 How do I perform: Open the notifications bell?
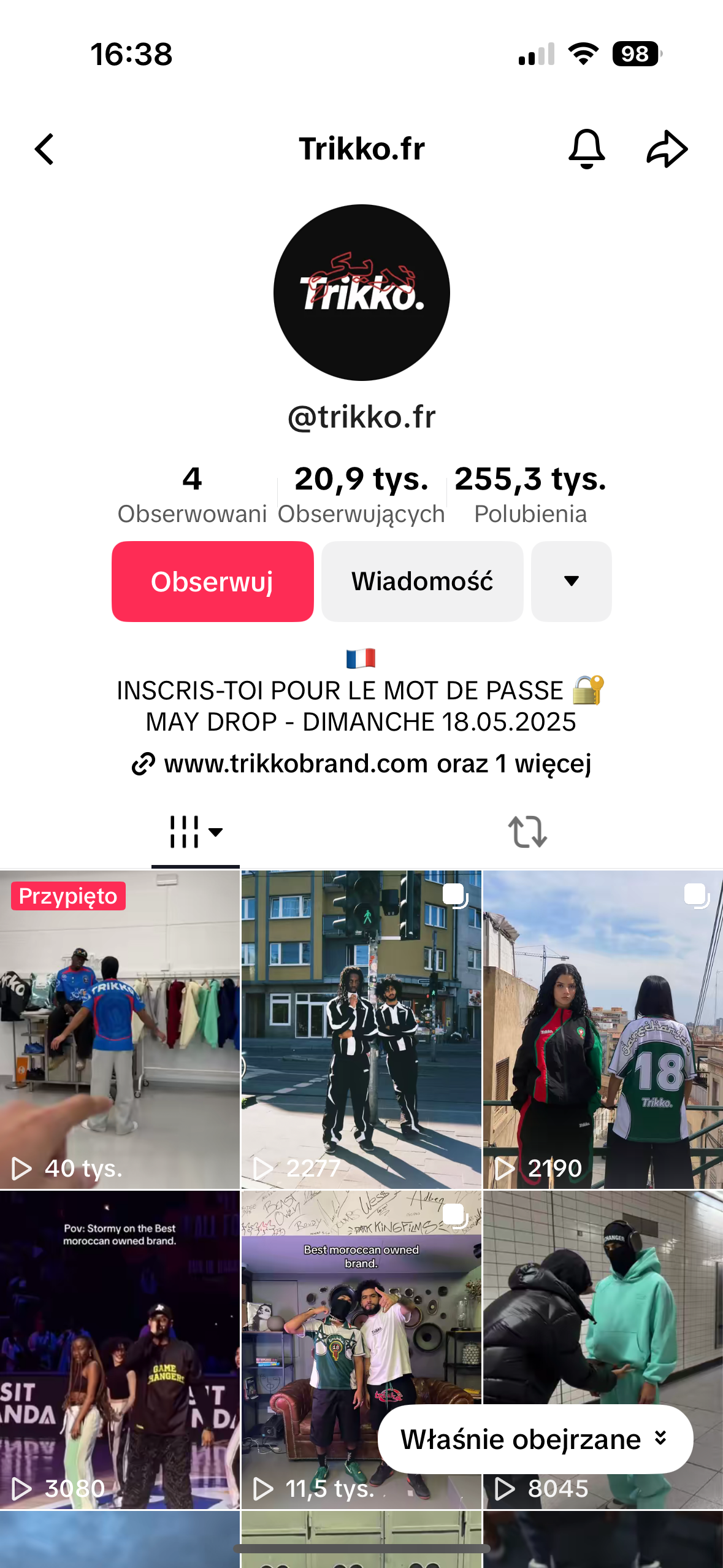[586, 149]
